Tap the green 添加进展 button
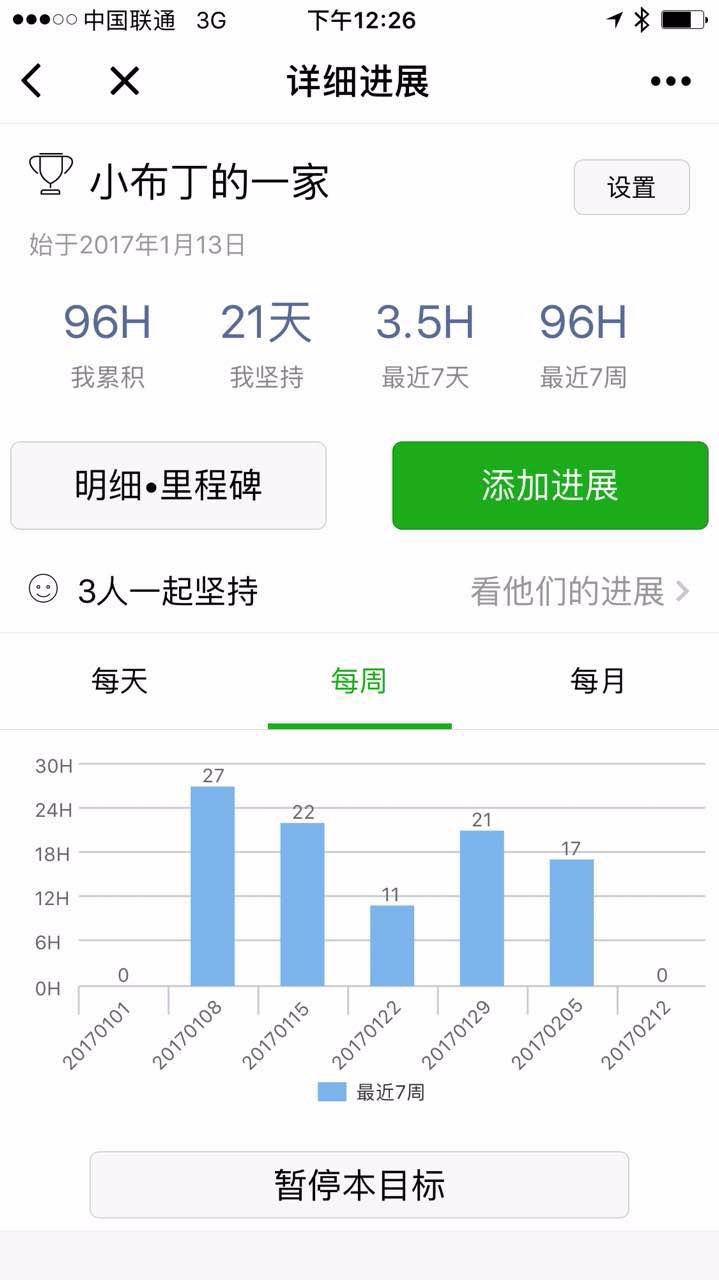 [550, 486]
